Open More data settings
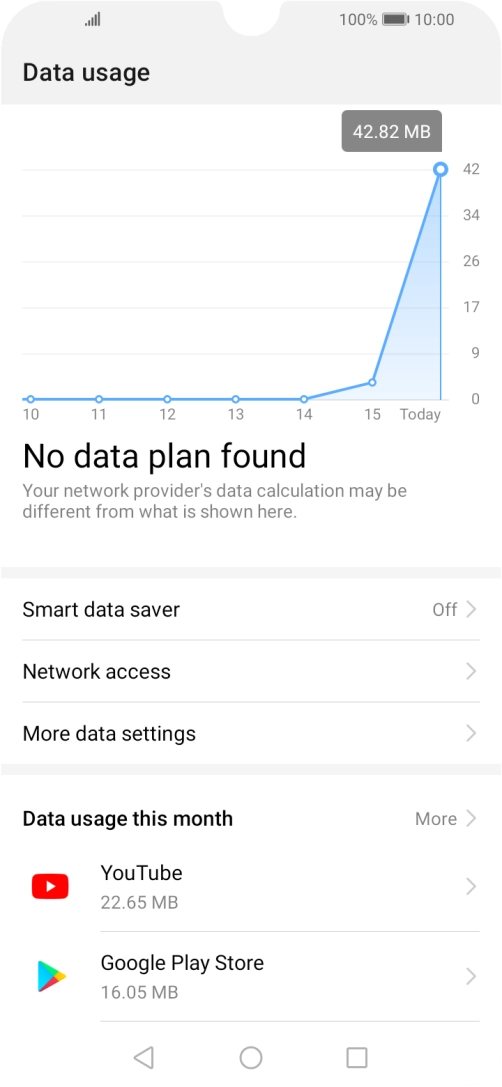Screen dimensions: 502x1087 (251, 733)
